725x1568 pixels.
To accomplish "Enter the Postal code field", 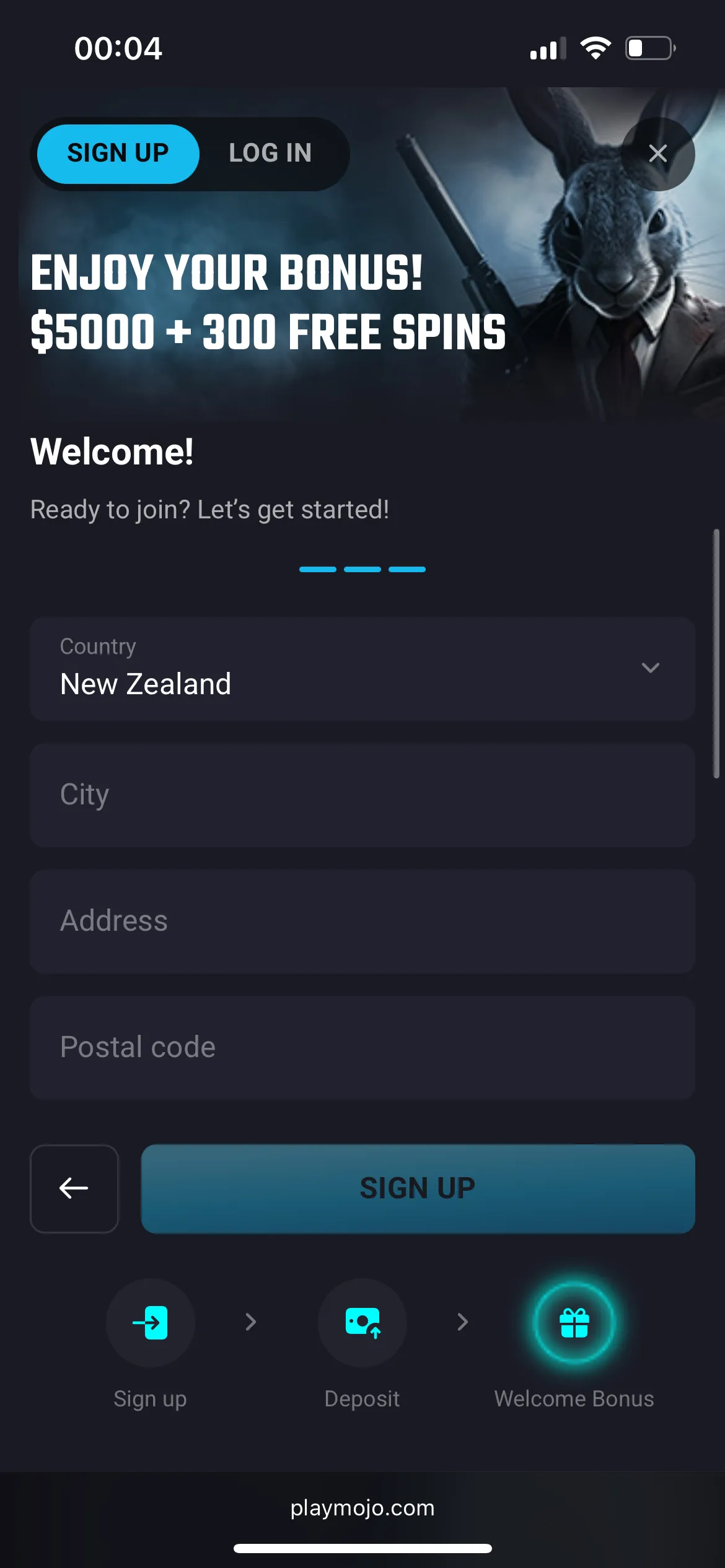I will [x=362, y=1048].
